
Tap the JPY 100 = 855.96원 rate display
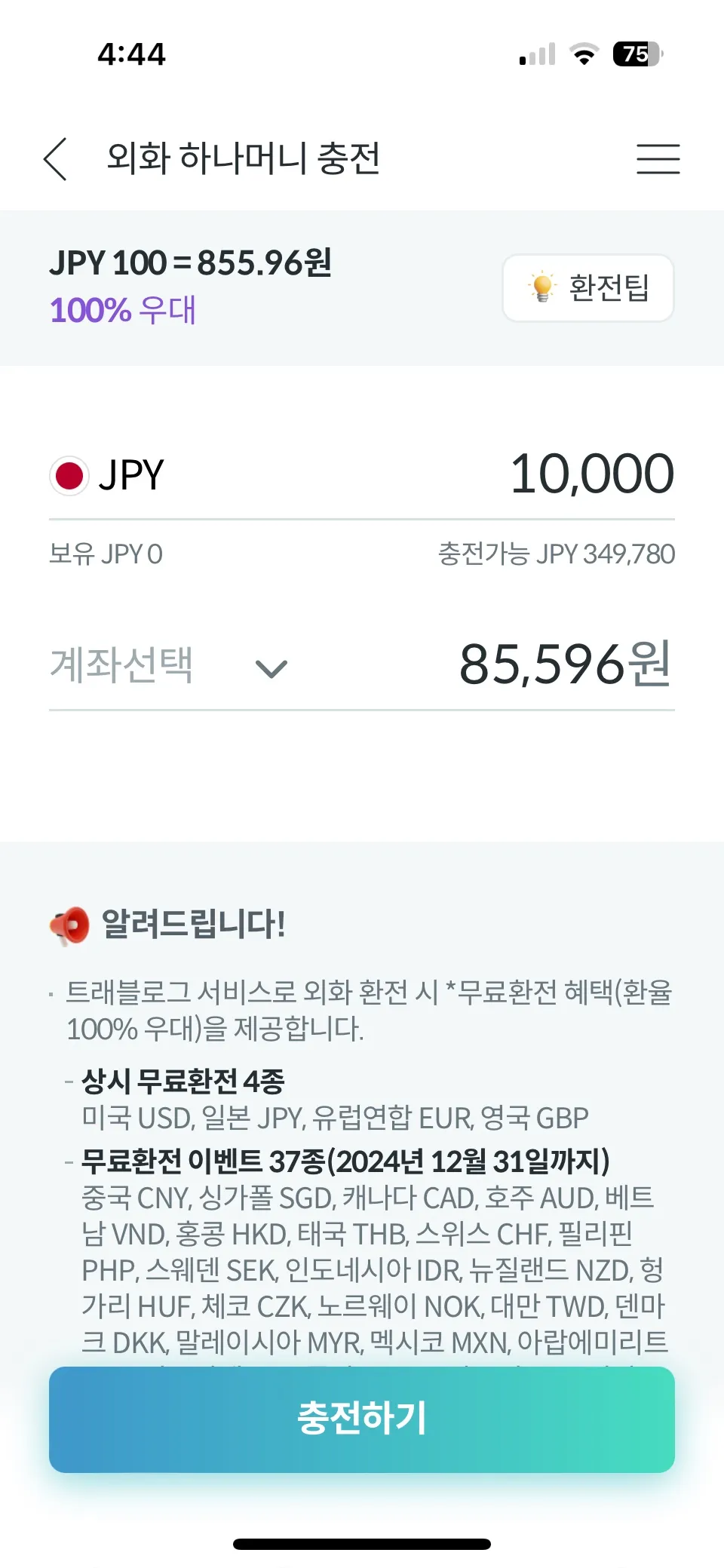tap(191, 263)
